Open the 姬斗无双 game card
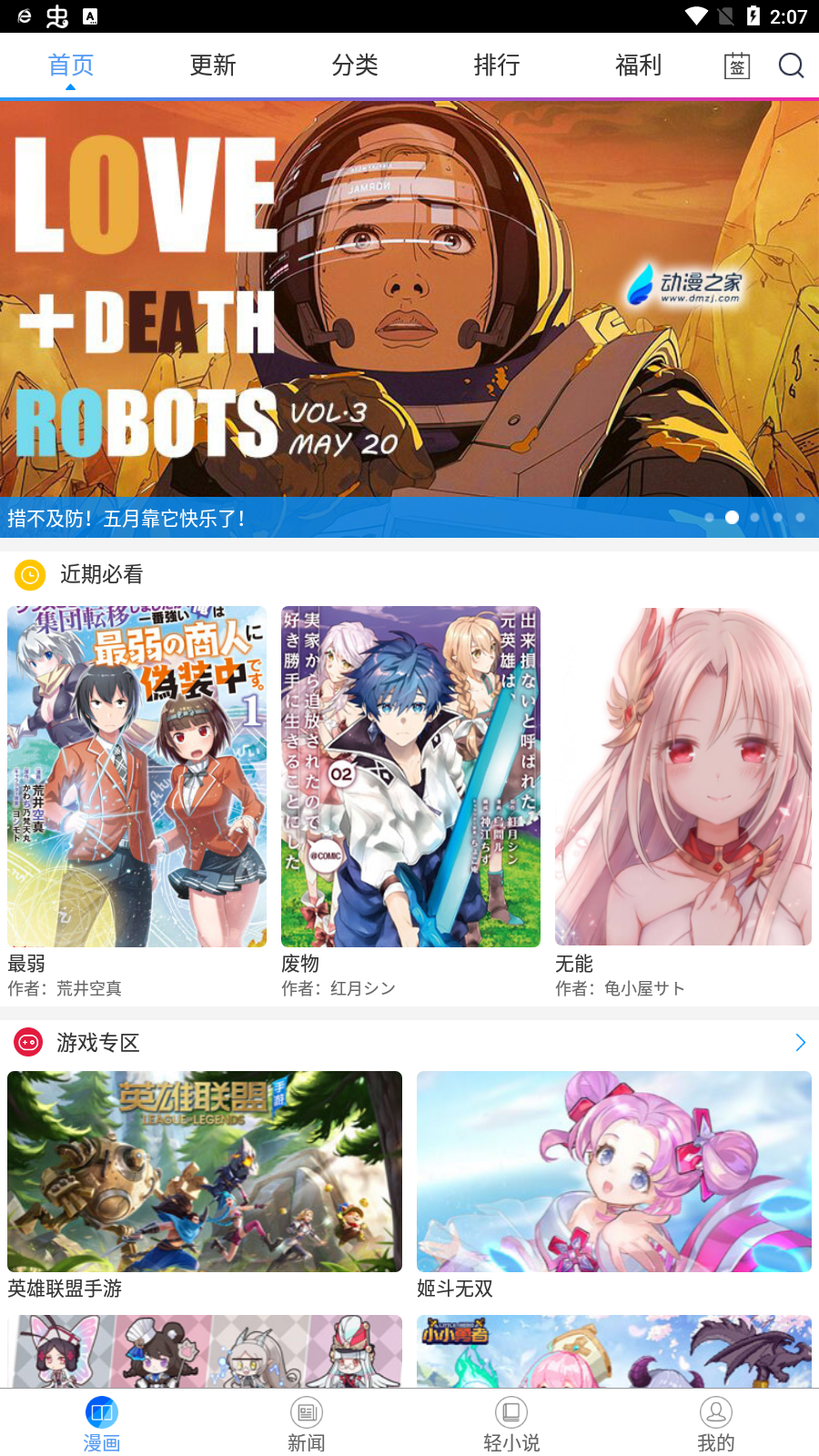Viewport: 819px width, 1456px height. 614,1172
